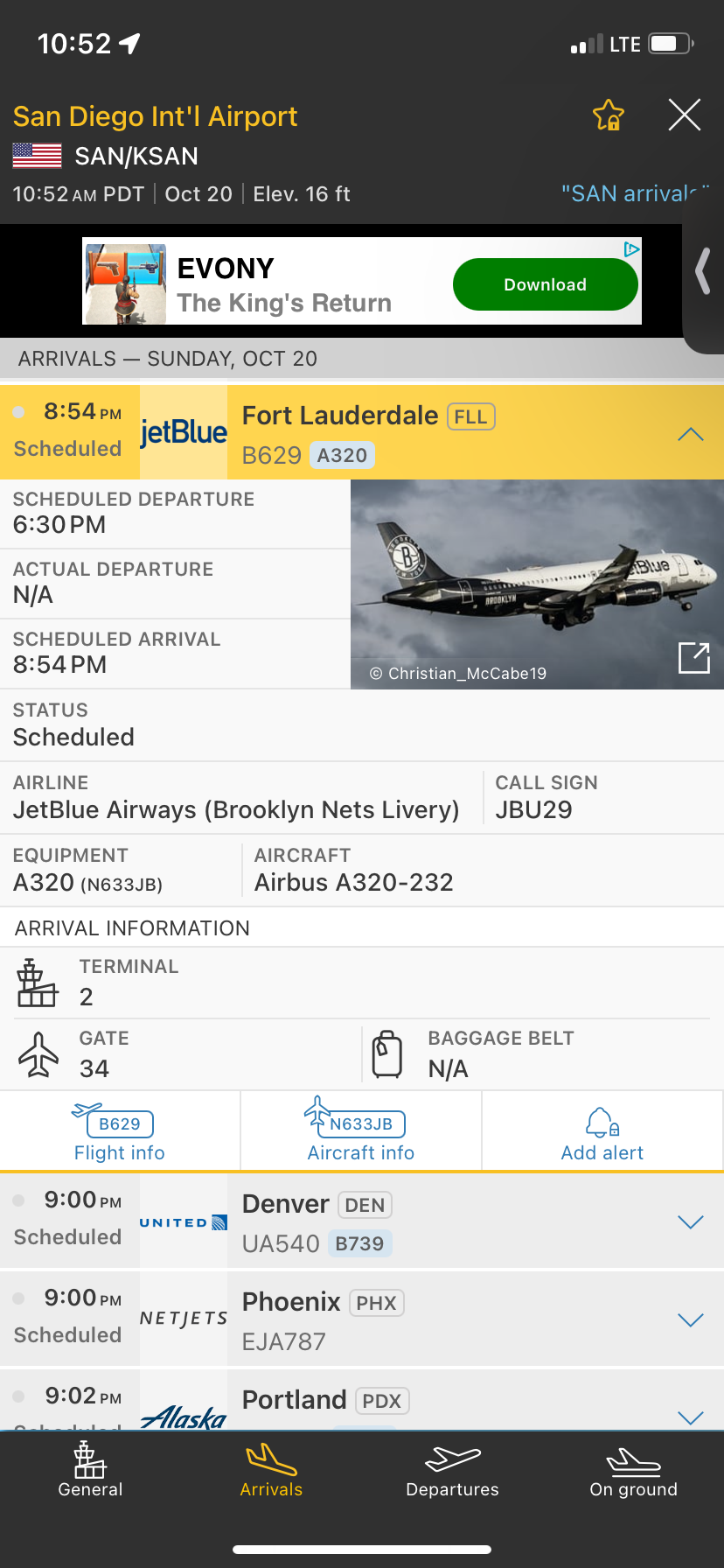This screenshot has height=1568, width=724.
Task: View Aircraft info for N633JB
Action: click(360, 1132)
